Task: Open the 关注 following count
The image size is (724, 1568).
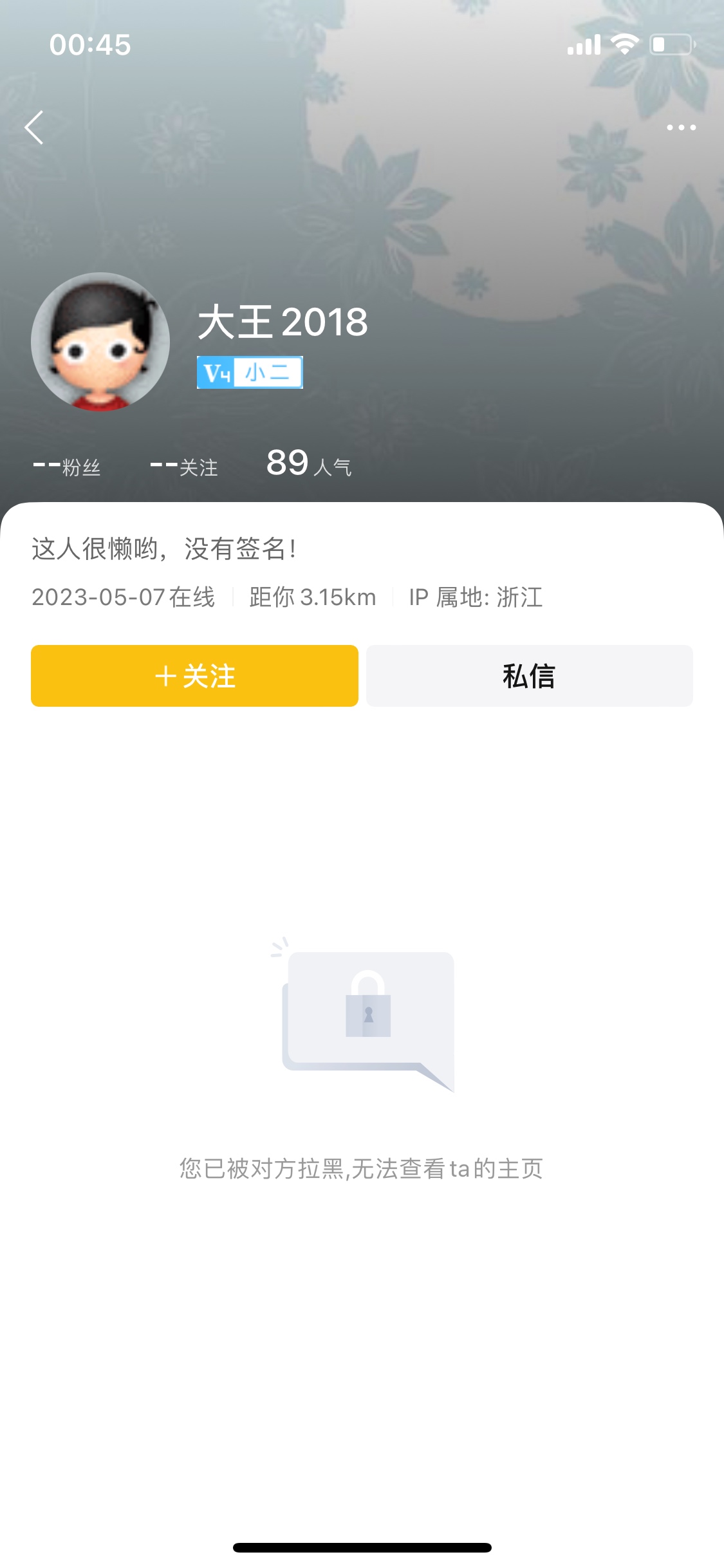Action: pos(184,466)
